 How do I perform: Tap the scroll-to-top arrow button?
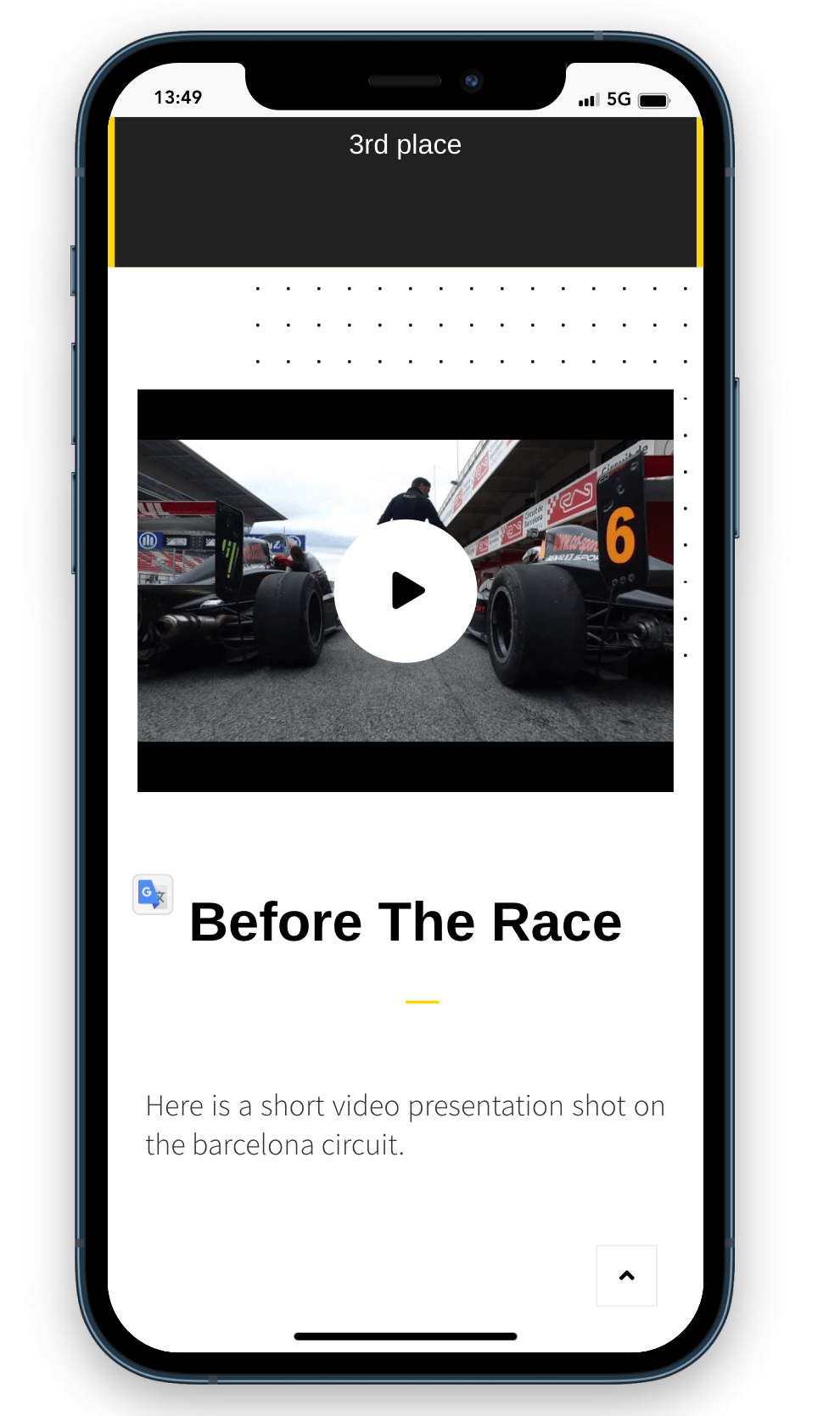point(626,1275)
